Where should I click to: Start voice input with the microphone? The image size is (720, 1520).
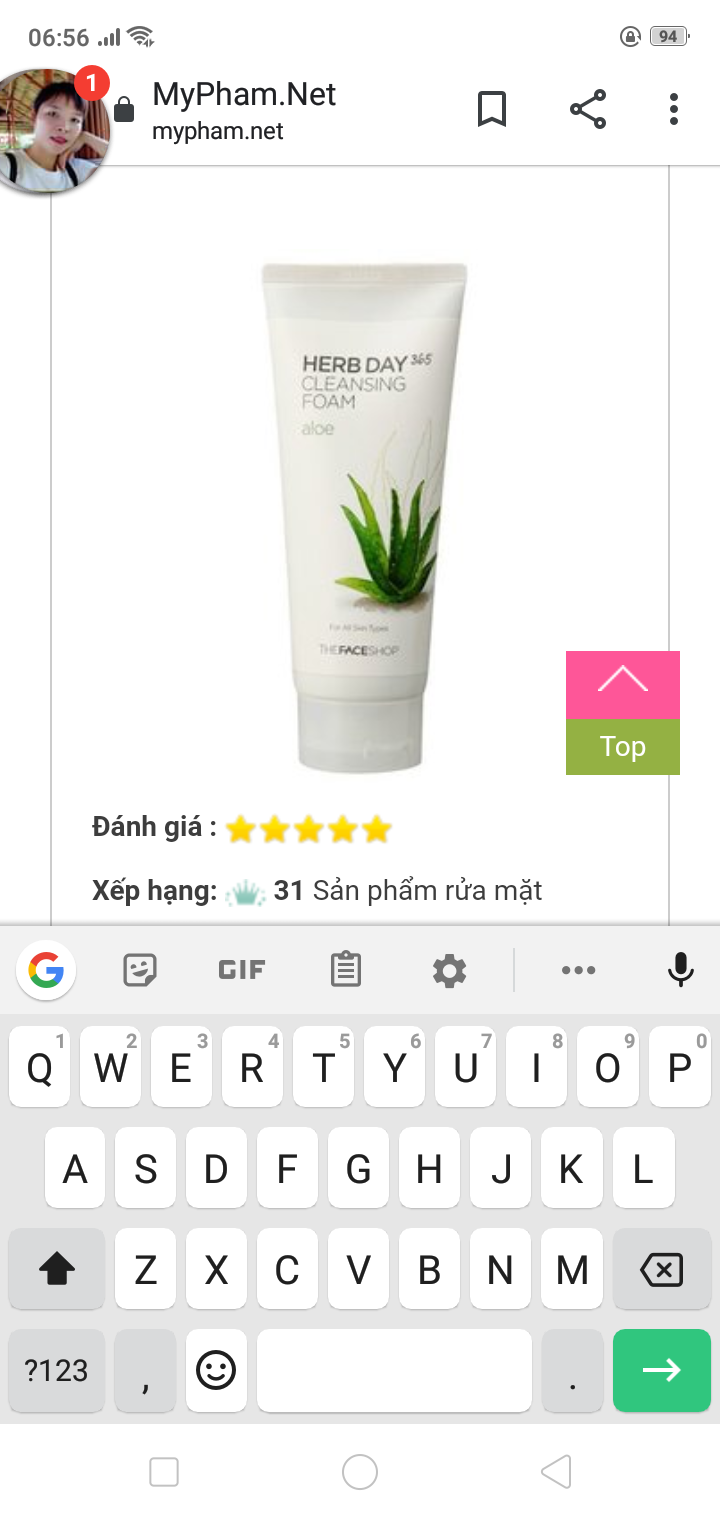pos(680,969)
